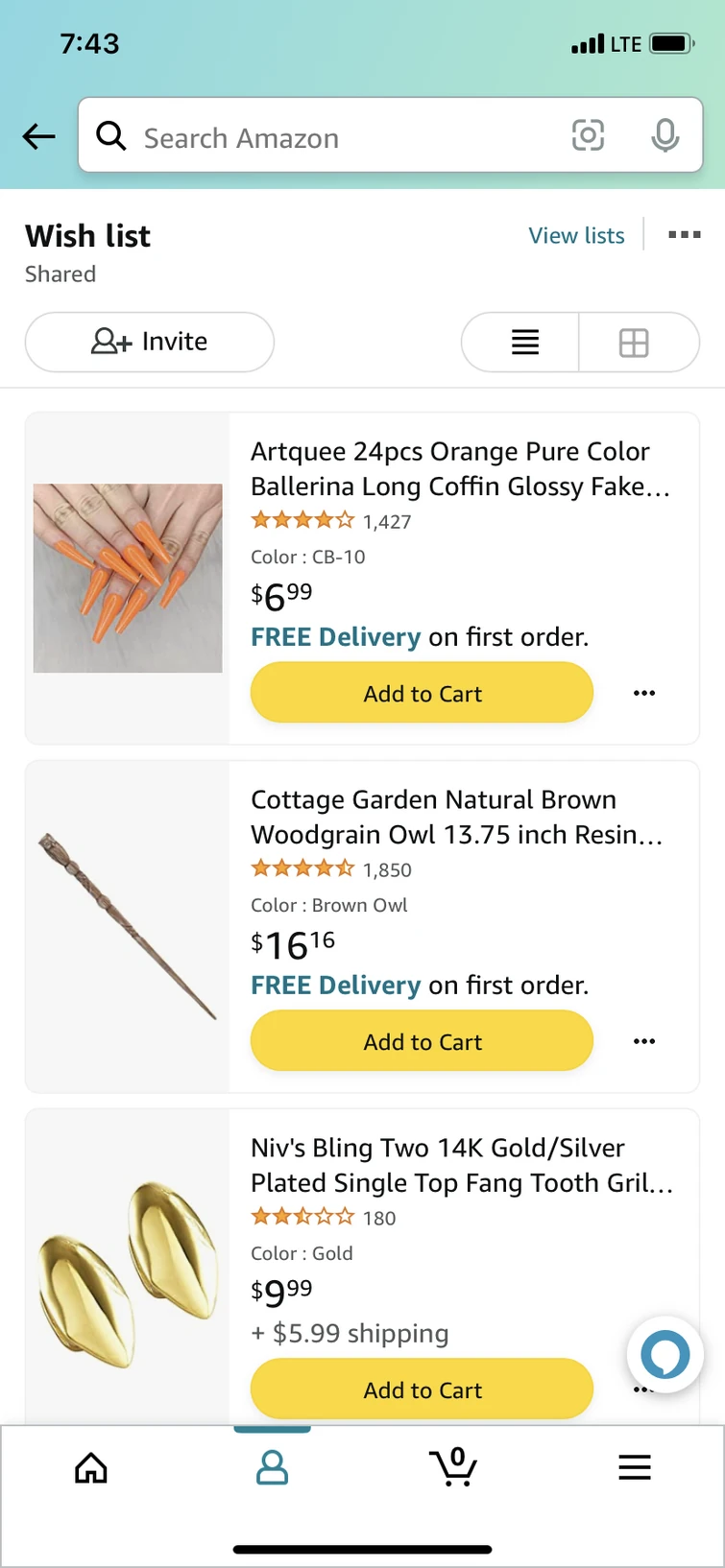Start voice search with microphone
The height and width of the screenshot is (1568, 725).
coord(665,135)
